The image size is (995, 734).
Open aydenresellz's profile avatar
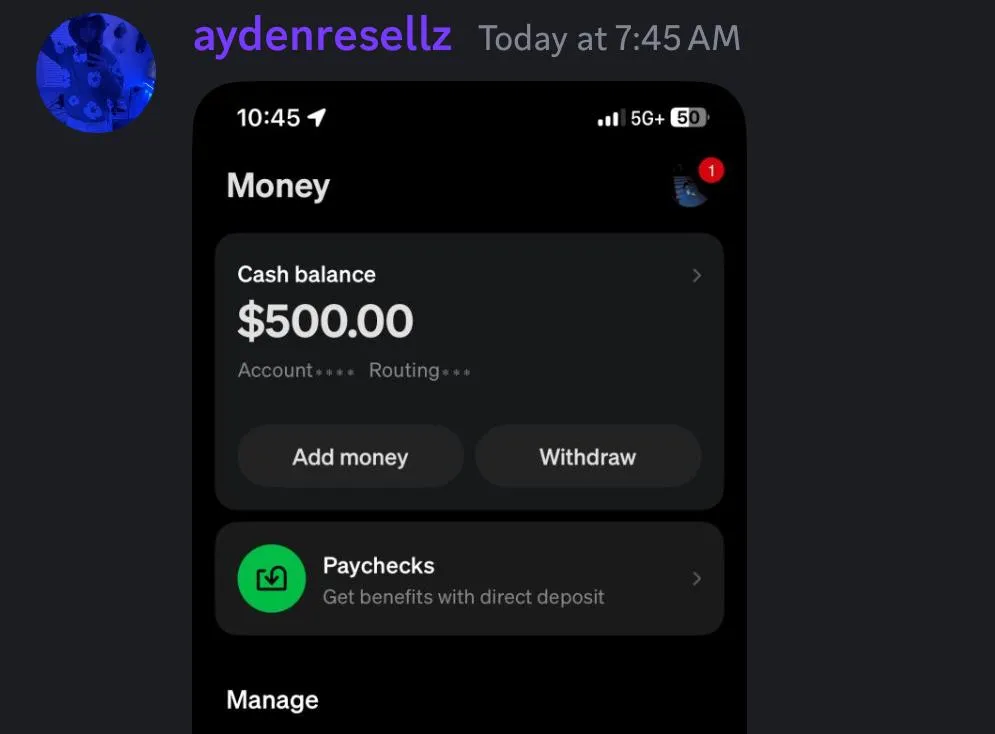[96, 72]
